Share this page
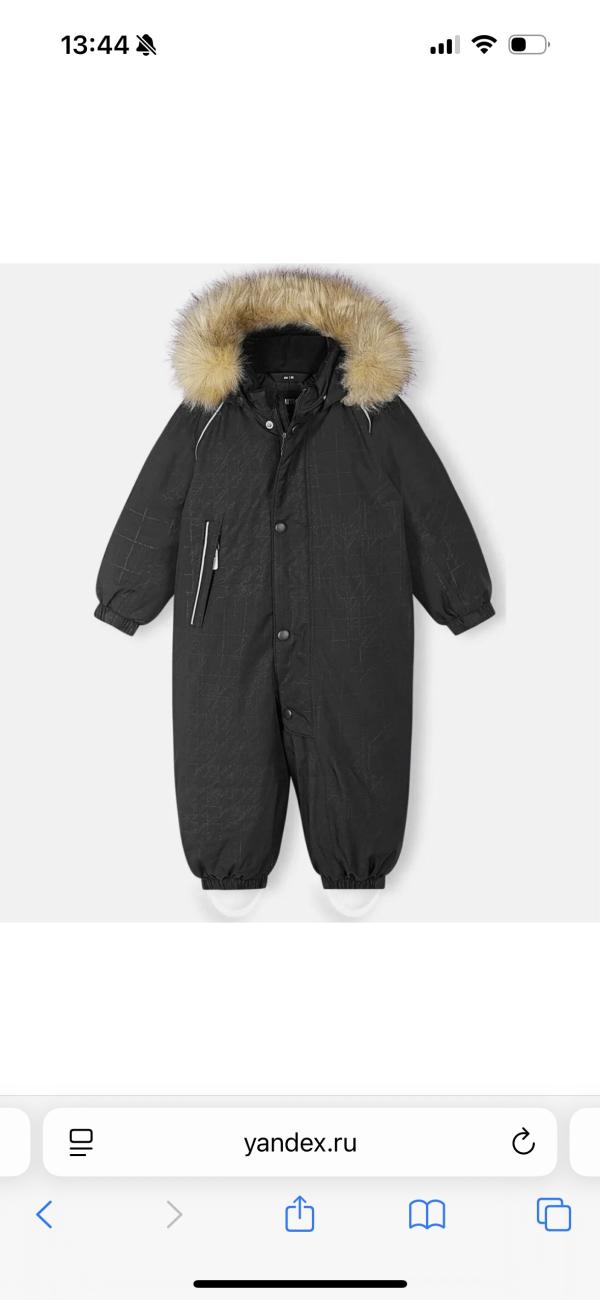The image size is (600, 1300). [x=300, y=1213]
